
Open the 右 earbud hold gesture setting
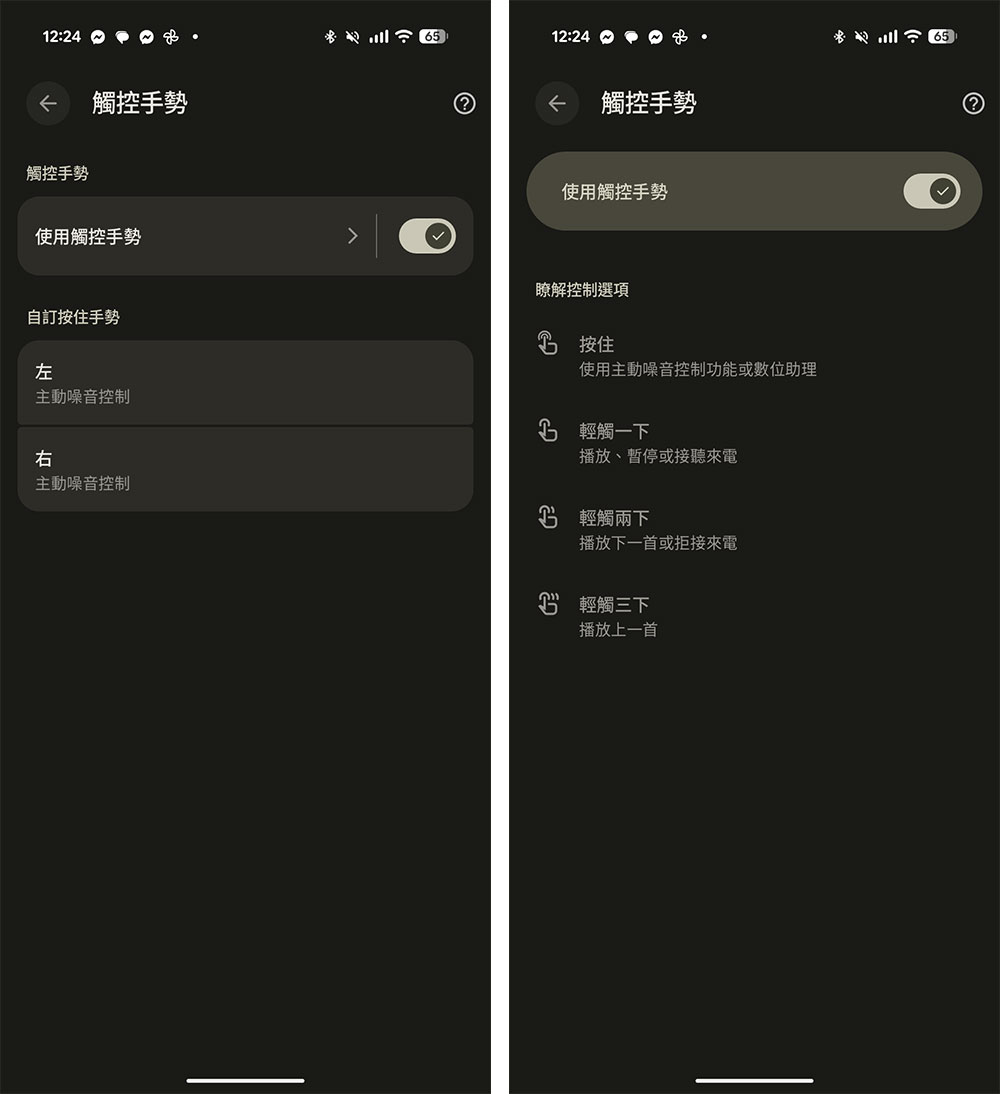point(245,470)
